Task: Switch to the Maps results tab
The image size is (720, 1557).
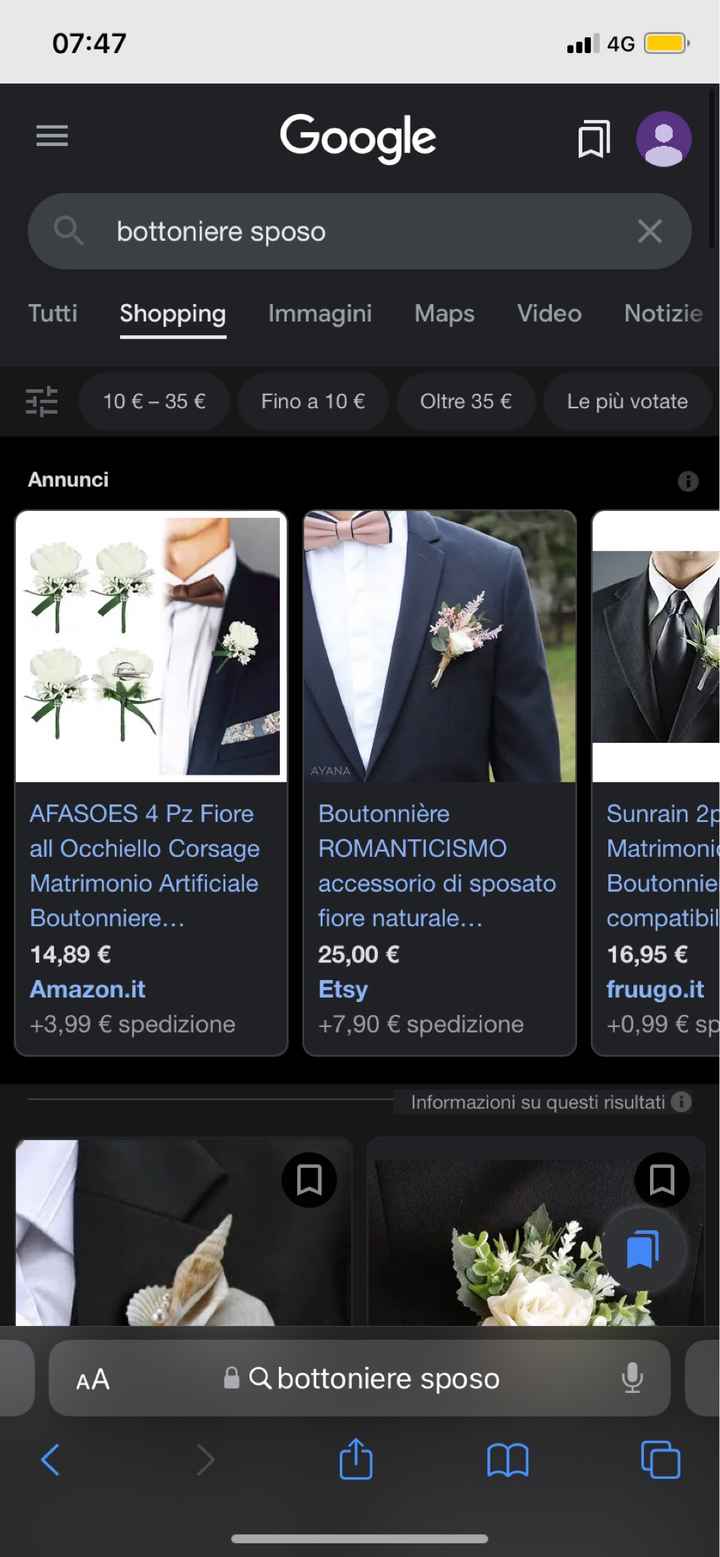Action: point(444,313)
